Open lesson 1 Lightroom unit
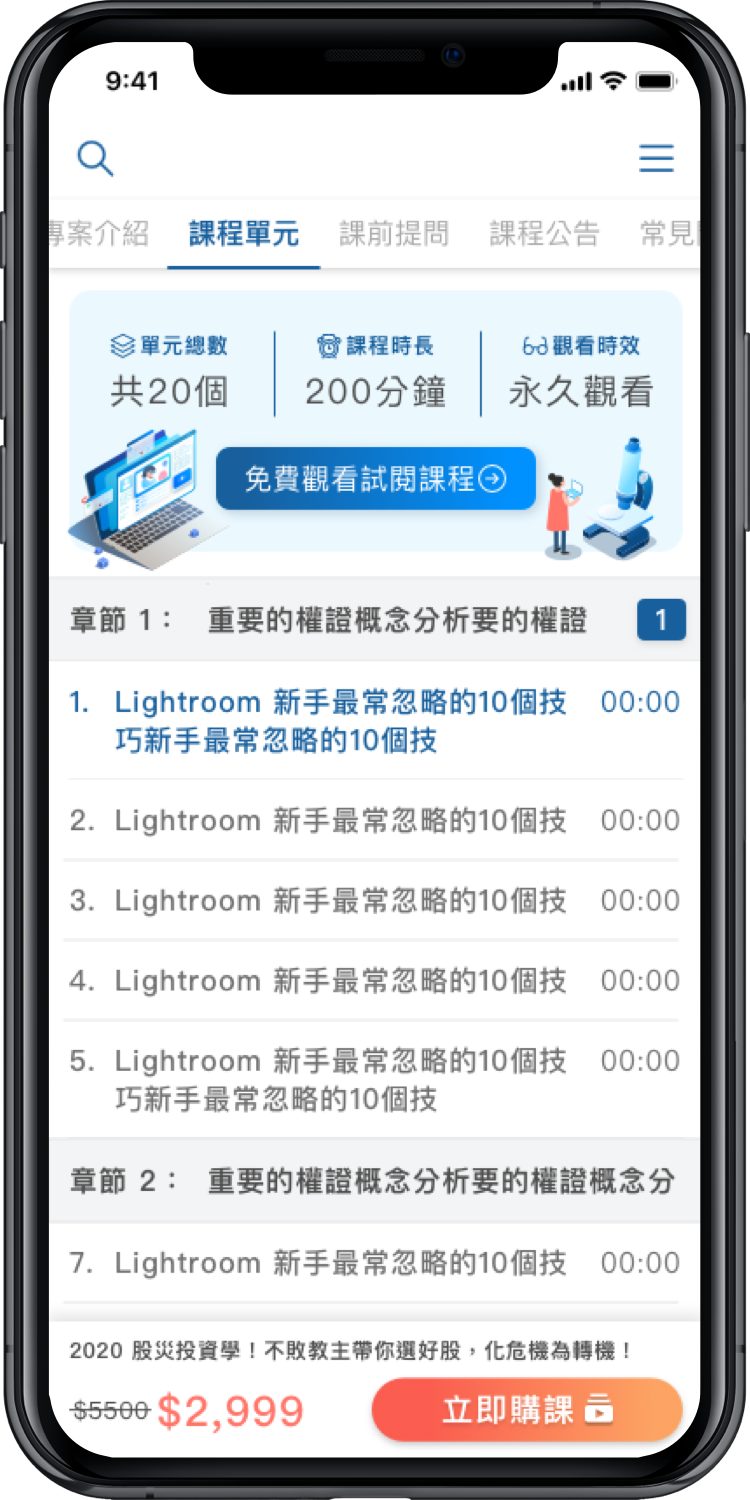The width and height of the screenshot is (750, 1500). (x=375, y=721)
